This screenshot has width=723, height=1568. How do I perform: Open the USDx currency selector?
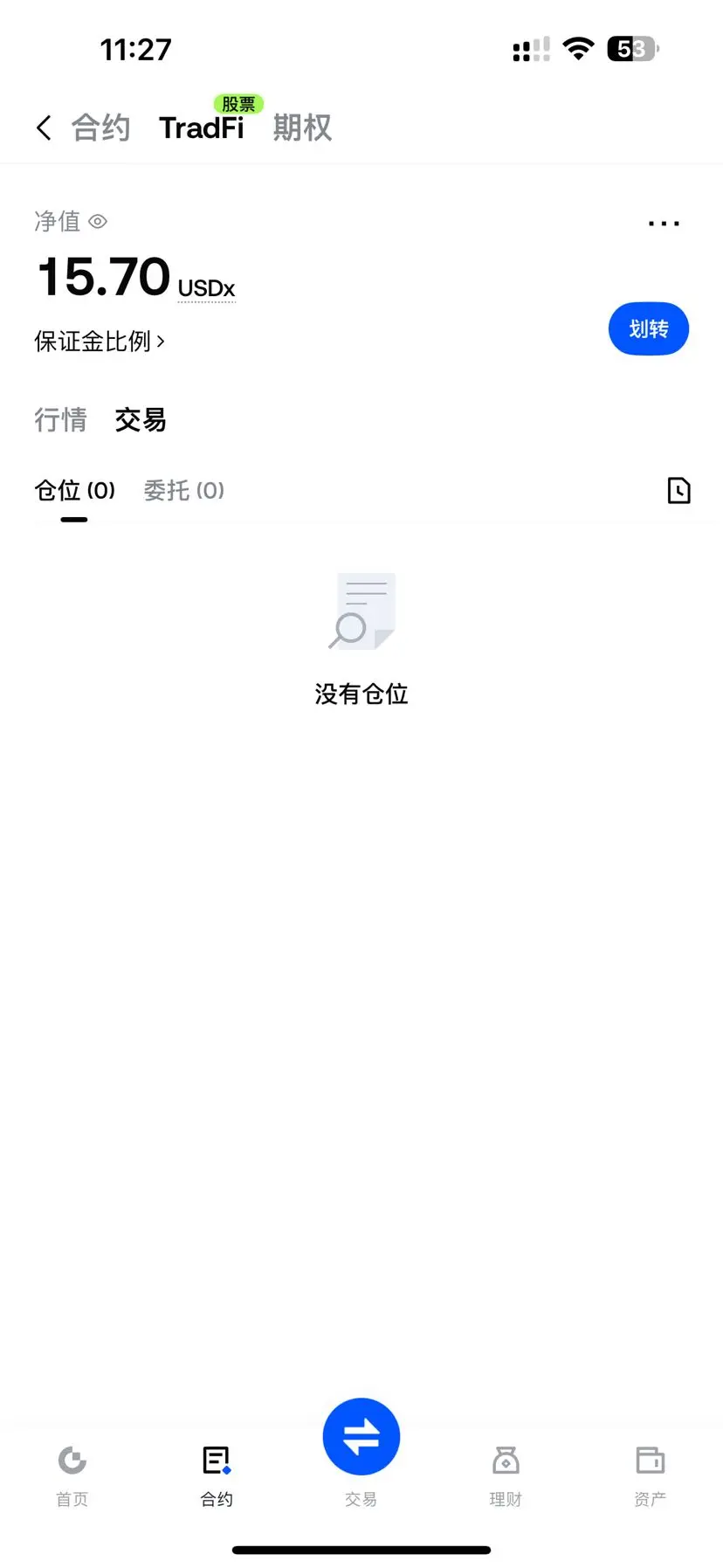click(x=206, y=287)
